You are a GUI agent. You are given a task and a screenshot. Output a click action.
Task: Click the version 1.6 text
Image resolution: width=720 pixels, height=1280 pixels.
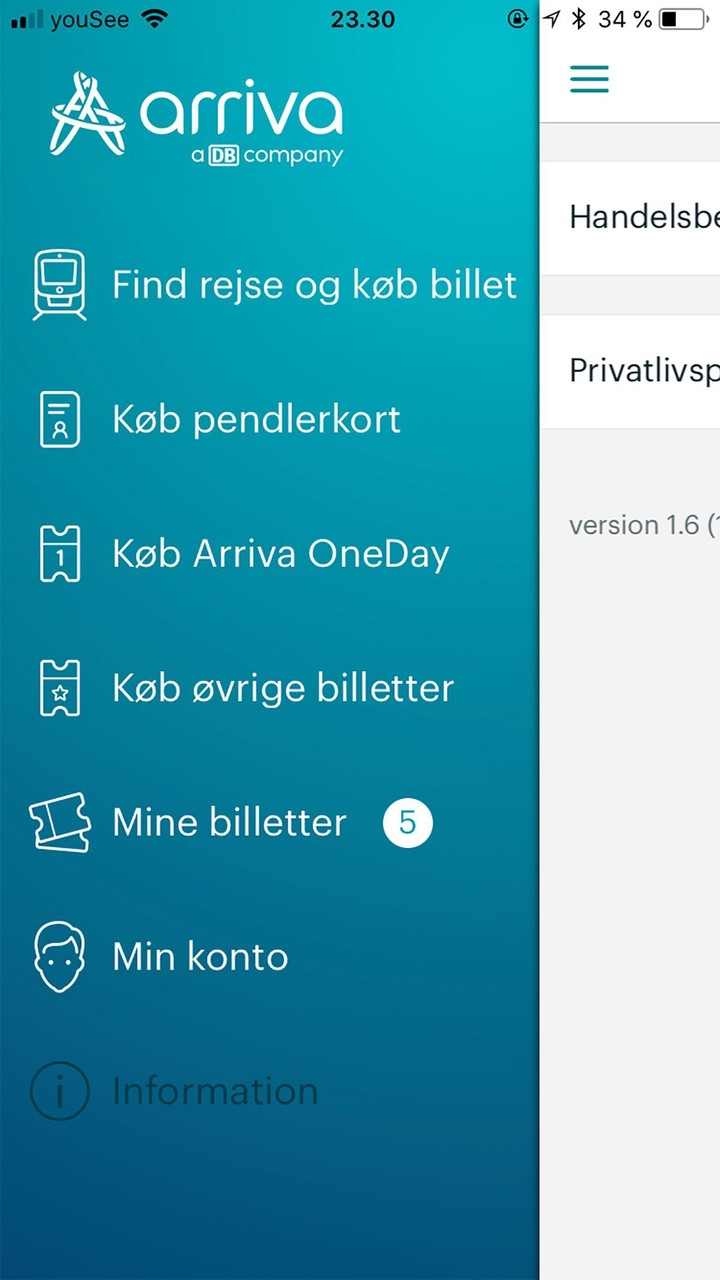(x=643, y=524)
